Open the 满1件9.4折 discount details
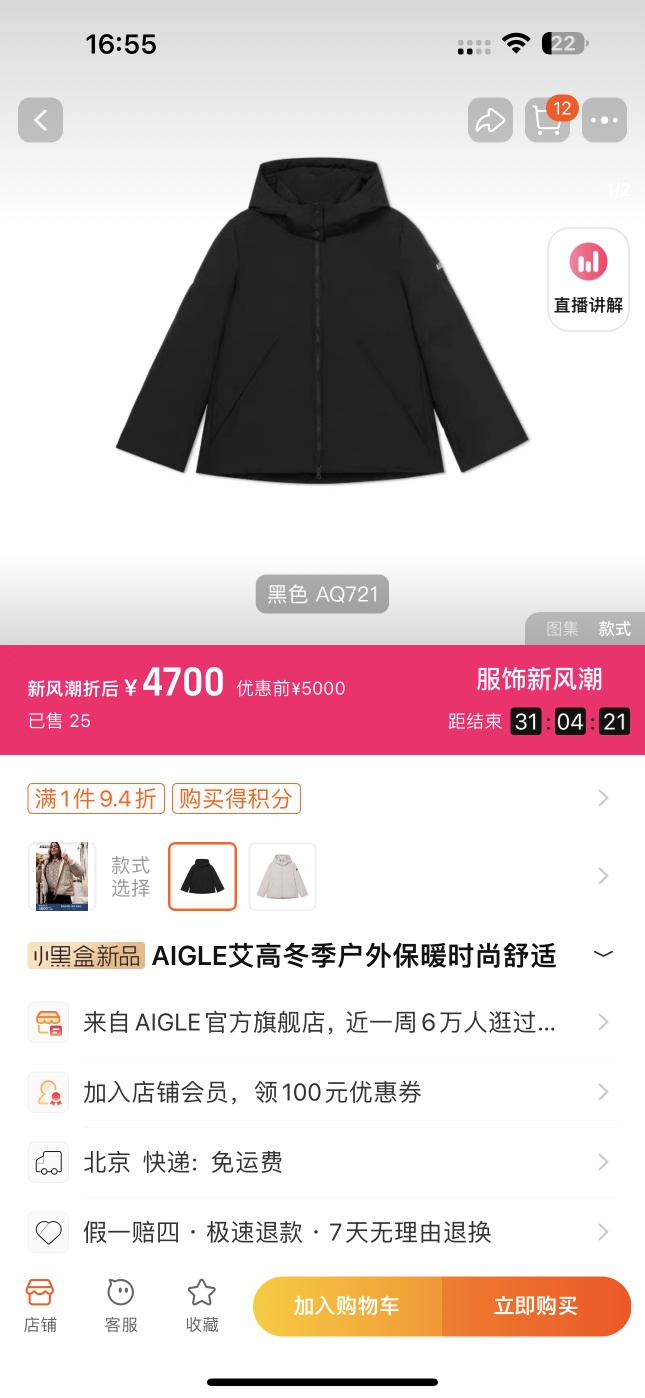 (96, 798)
